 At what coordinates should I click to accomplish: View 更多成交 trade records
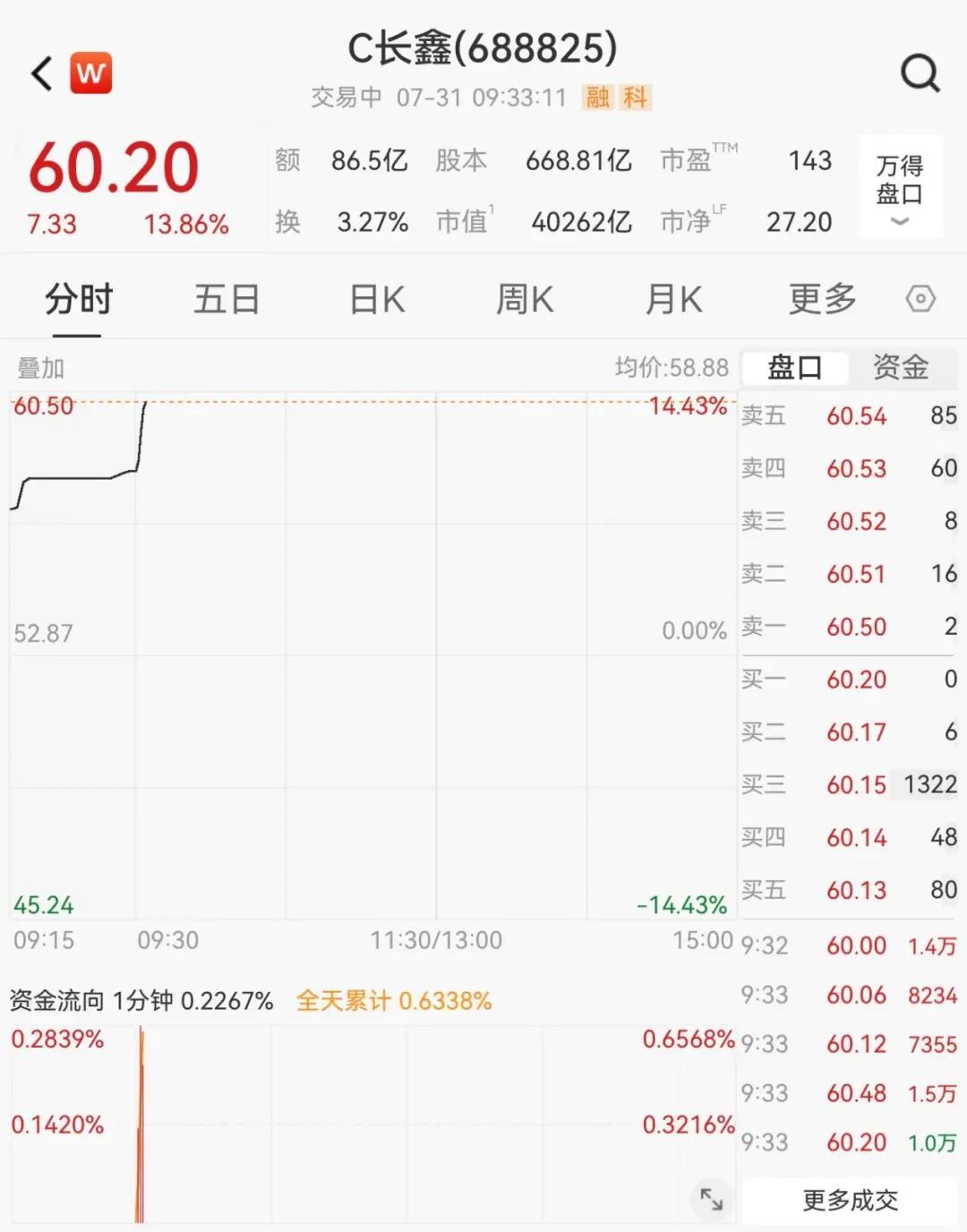click(850, 1200)
